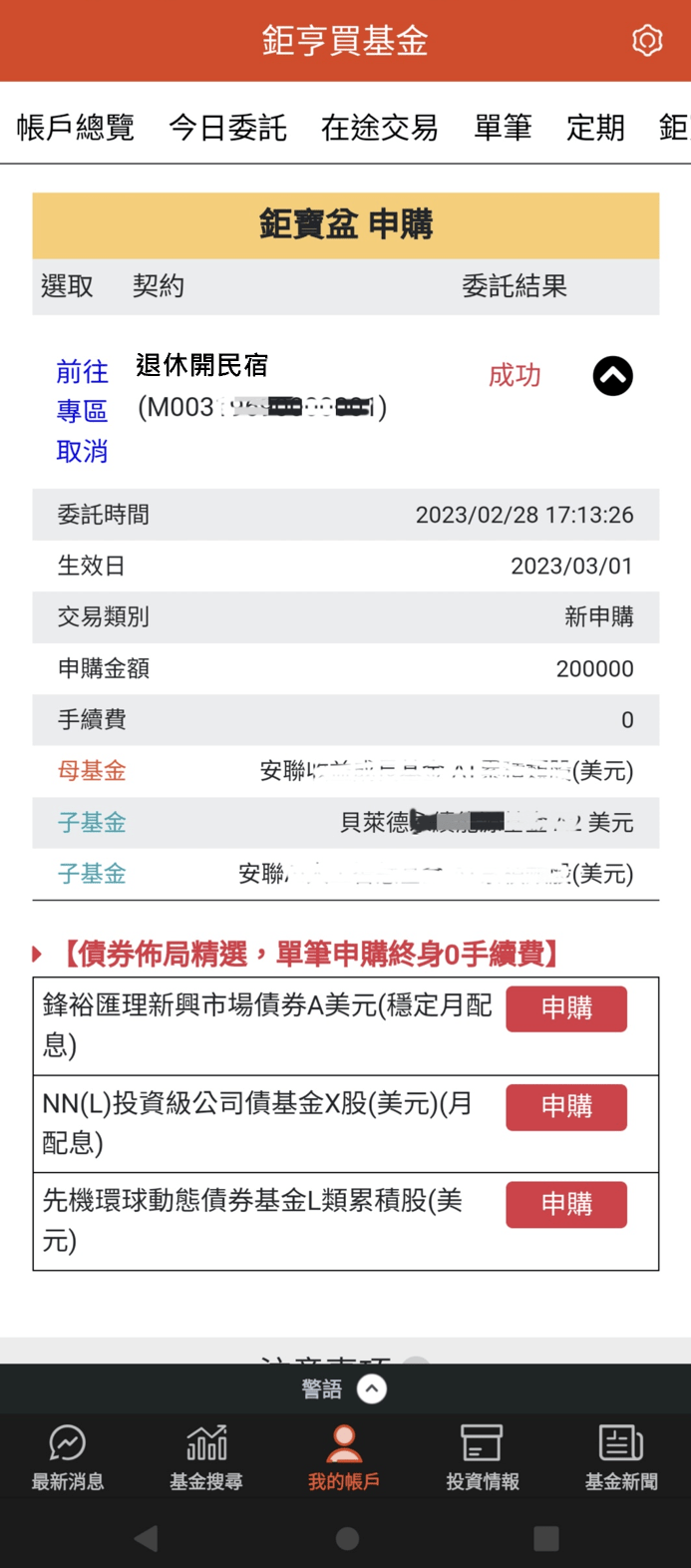Viewport: 691px width, 1568px height.
Task: Tap the system home button
Action: pos(347,1538)
